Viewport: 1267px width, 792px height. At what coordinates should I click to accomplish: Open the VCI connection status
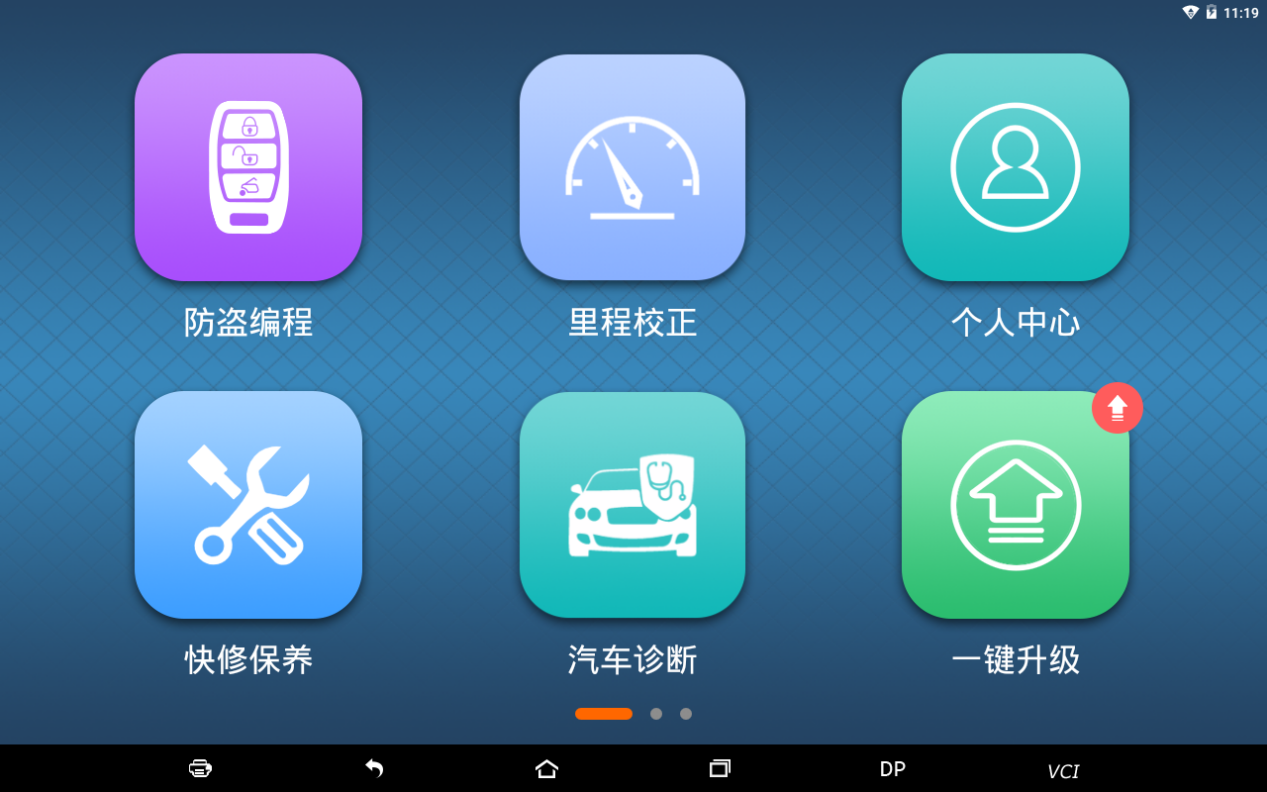[x=1063, y=771]
